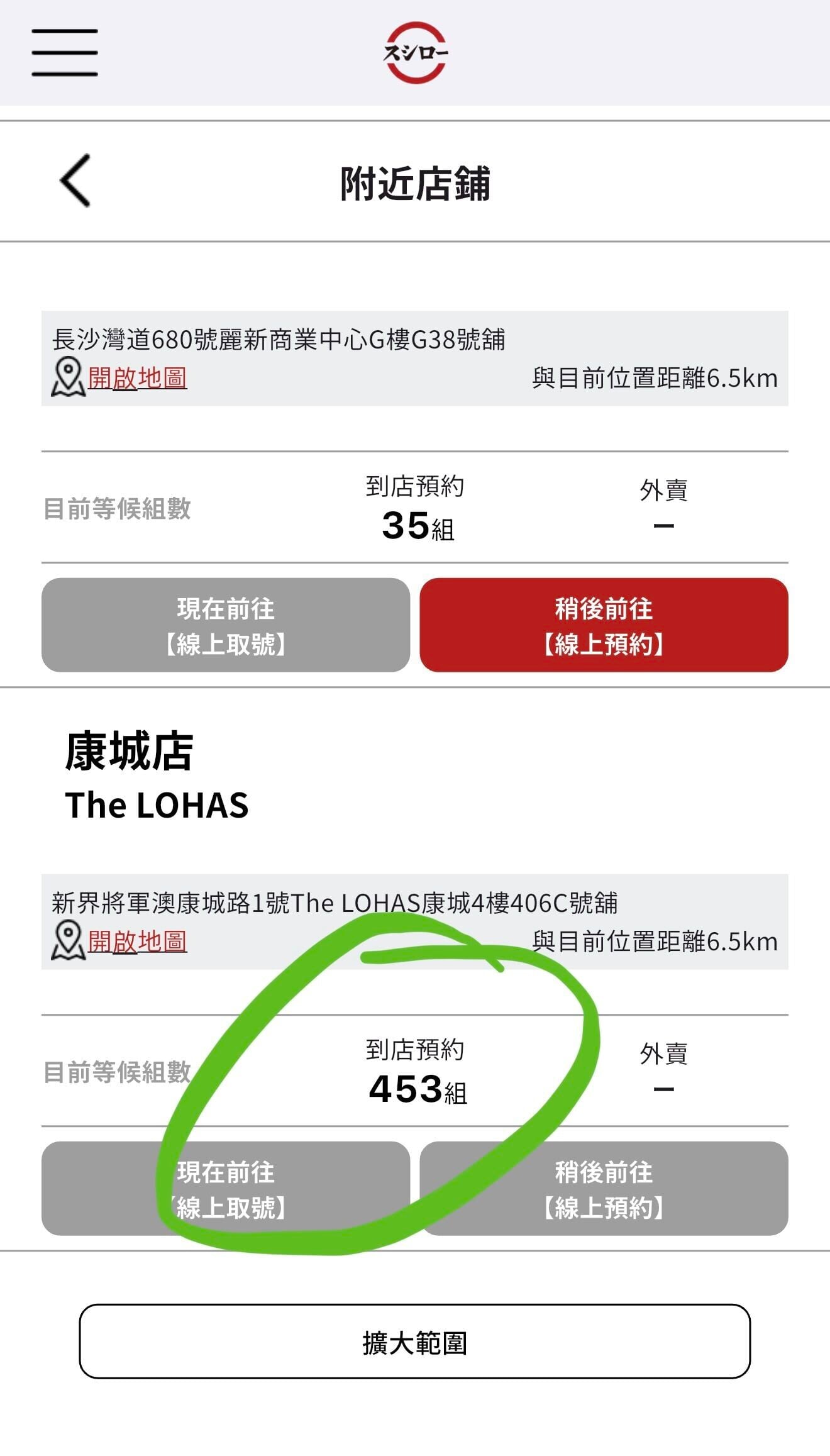Tap 現在前往【線上取號】for the 35組 store
Viewport: 830px width, 1456px height.
pyautogui.click(x=226, y=625)
